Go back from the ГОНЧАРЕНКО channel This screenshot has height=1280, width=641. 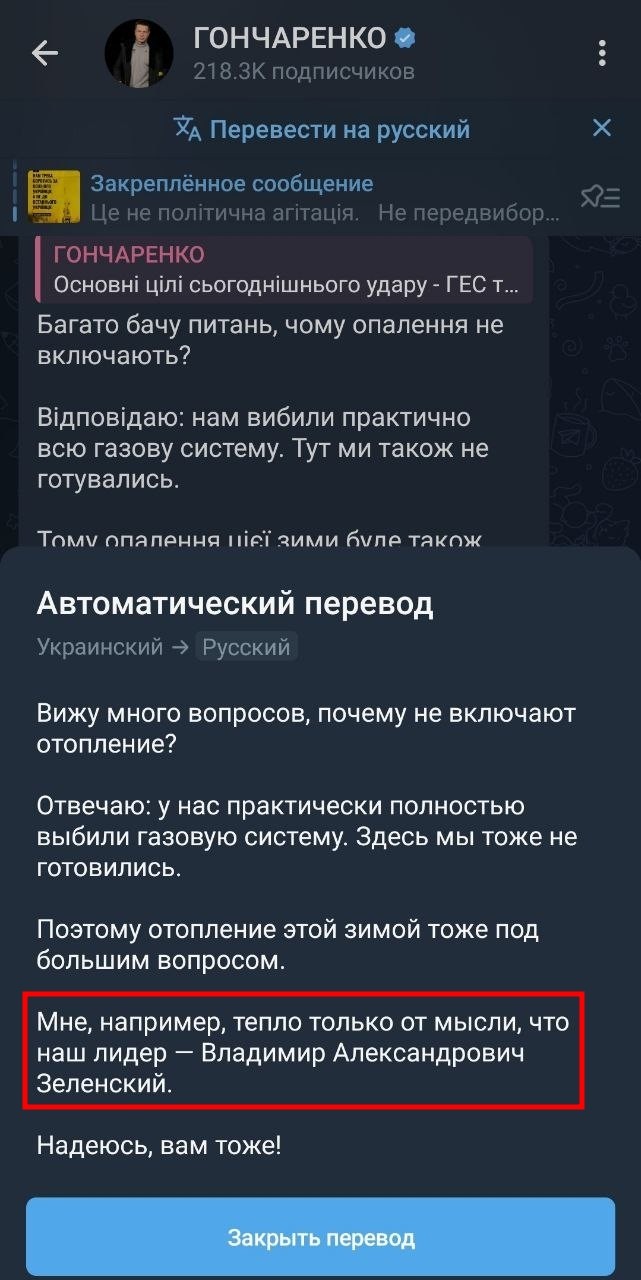[x=45, y=53]
